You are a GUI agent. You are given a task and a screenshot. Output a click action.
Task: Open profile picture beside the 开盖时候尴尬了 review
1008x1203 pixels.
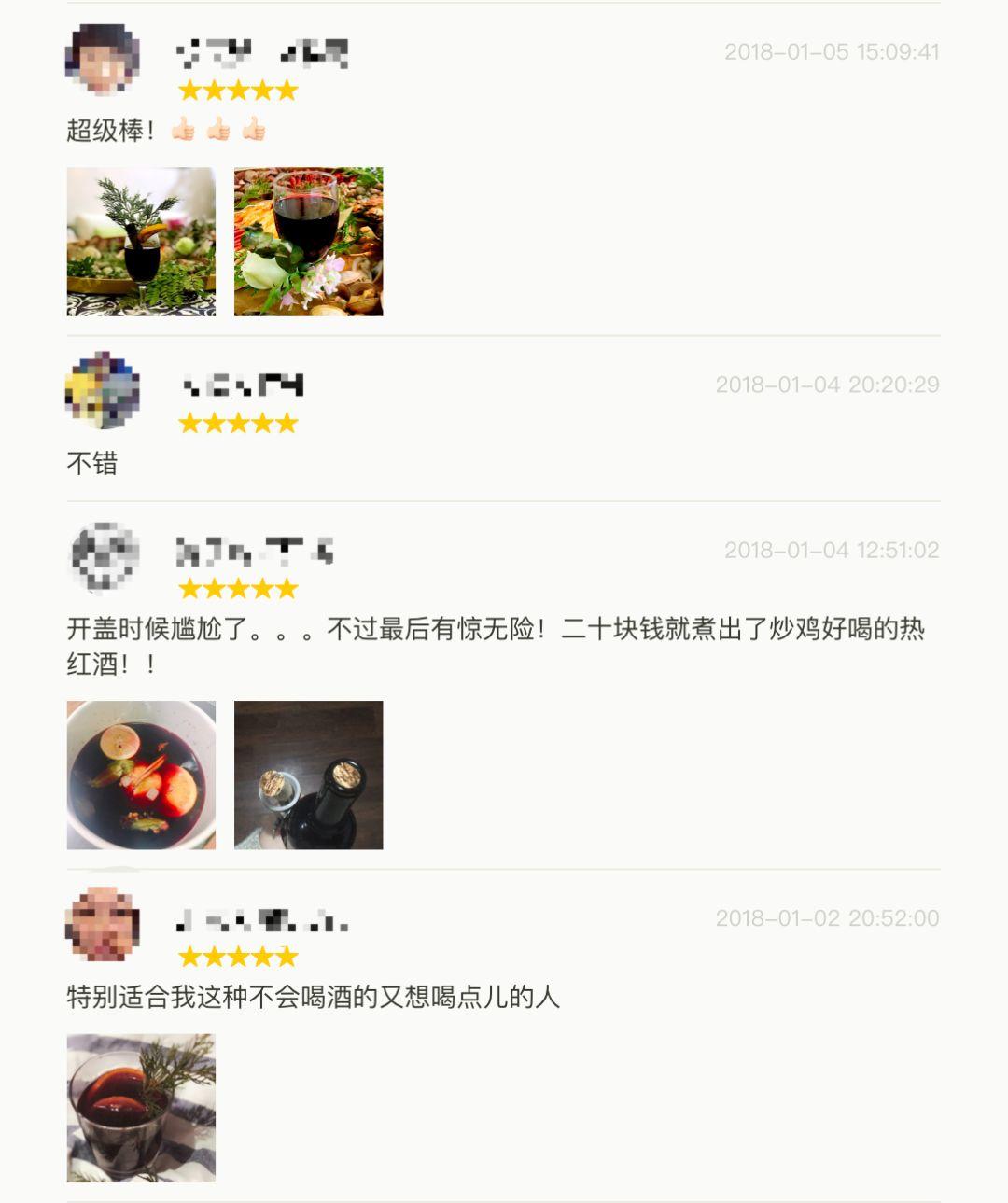[103, 557]
